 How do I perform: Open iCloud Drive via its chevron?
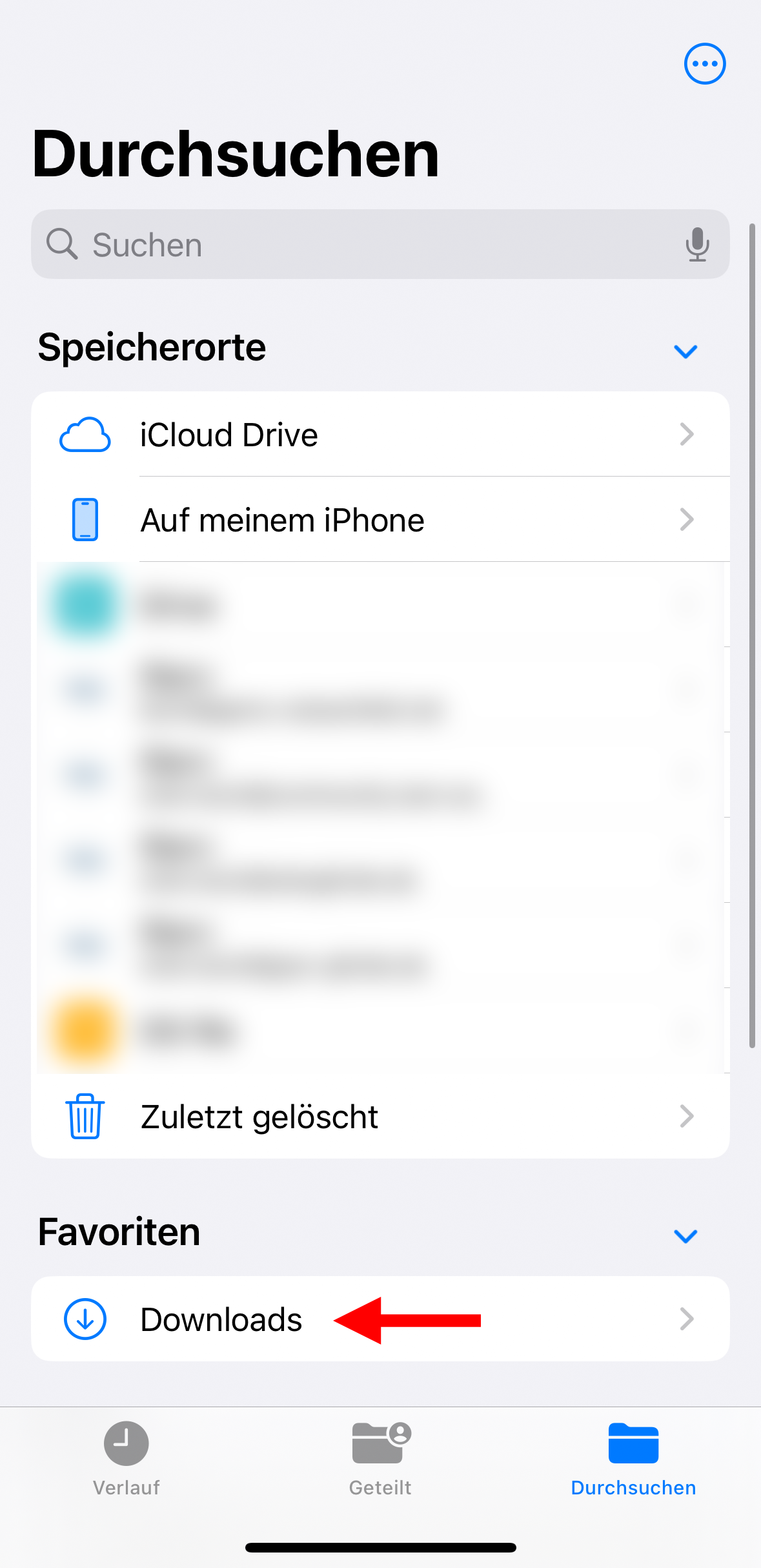[x=687, y=434]
